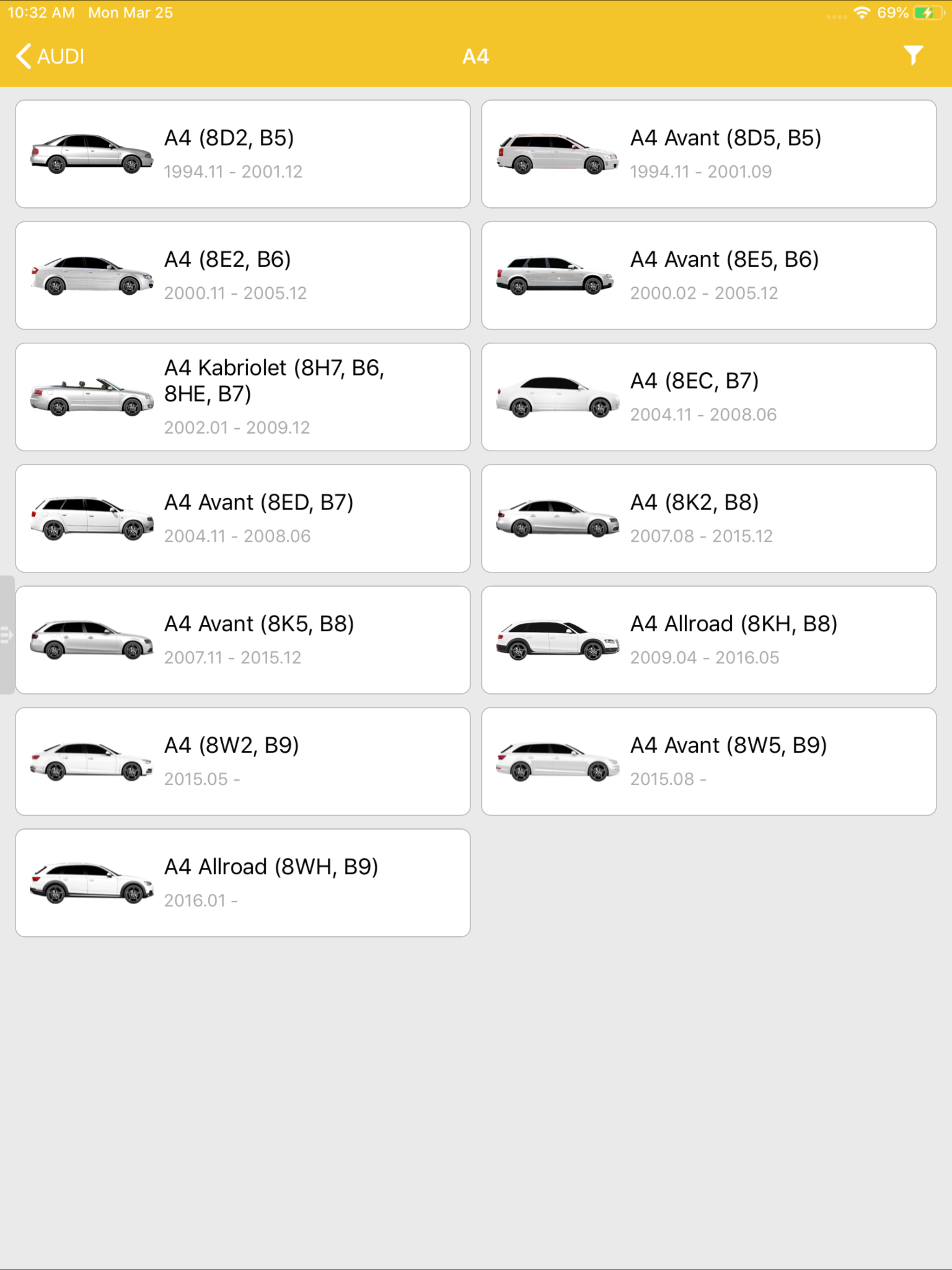Open A4 Avant (8K5, B8) details
The height and width of the screenshot is (1270, 952).
(243, 640)
